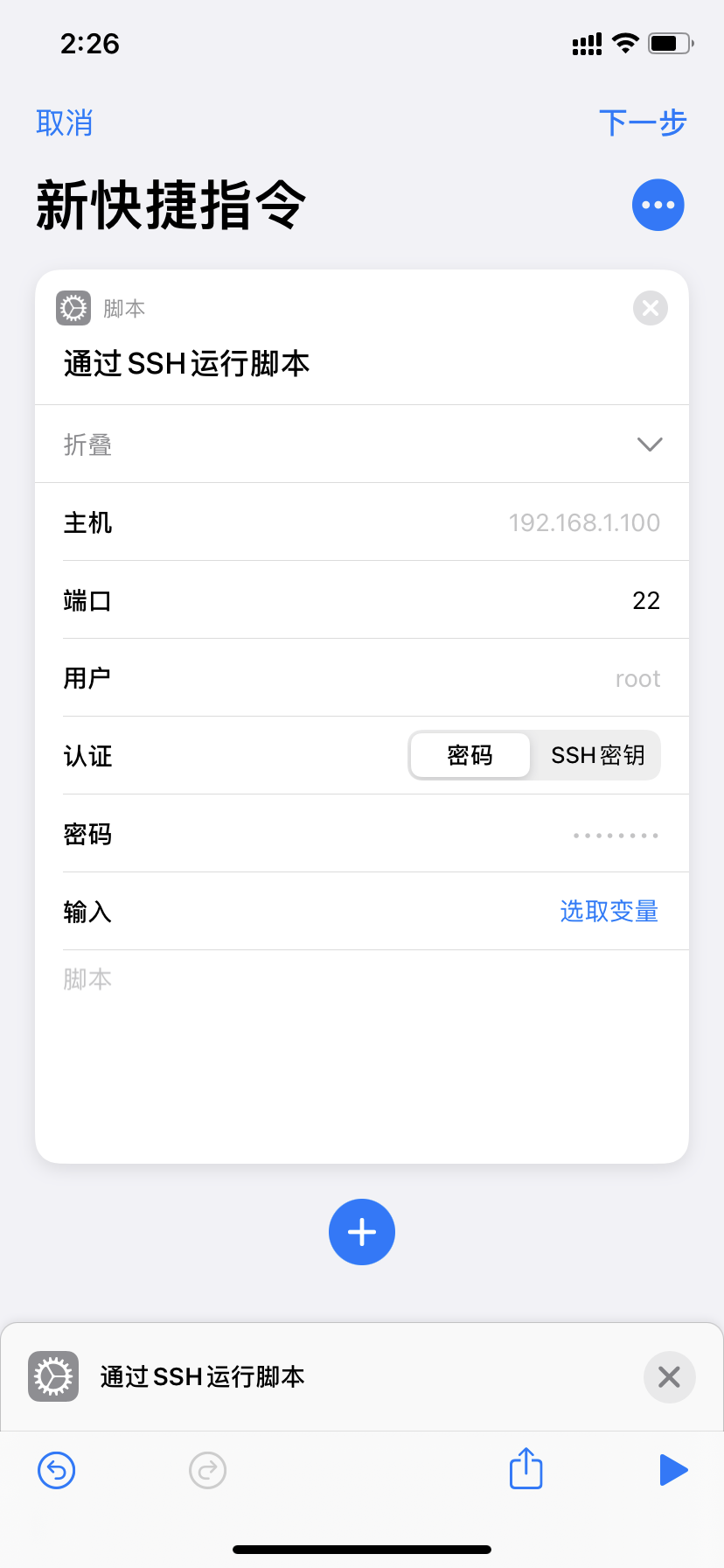
Task: Run the shortcut with the play button
Action: pos(672,1470)
